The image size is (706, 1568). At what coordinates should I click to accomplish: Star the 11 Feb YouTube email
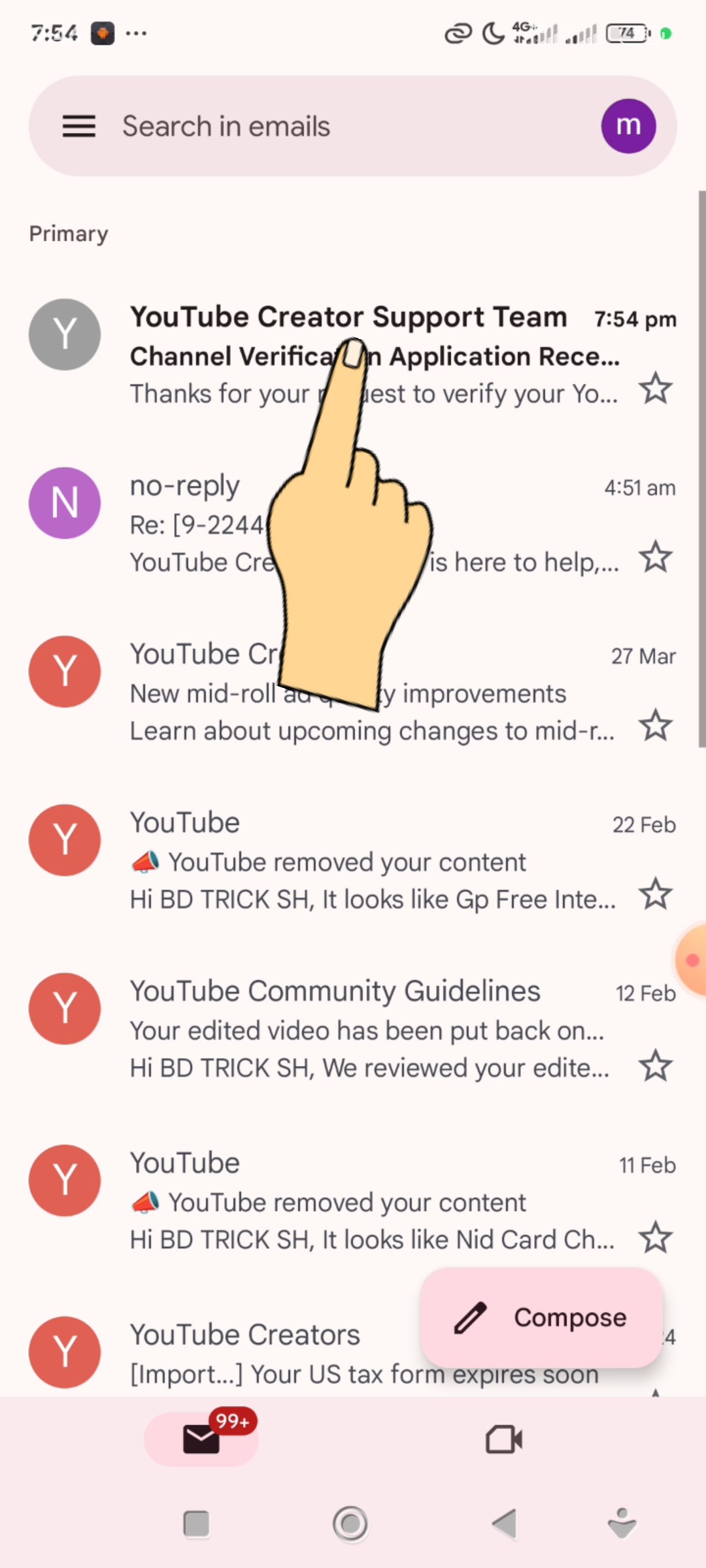coord(656,1238)
